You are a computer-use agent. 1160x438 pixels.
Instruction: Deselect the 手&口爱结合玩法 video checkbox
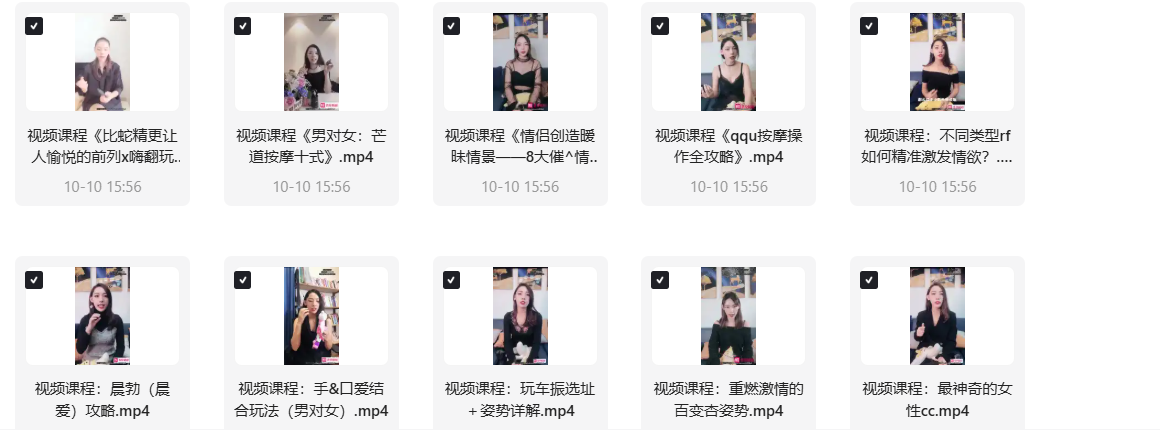(243, 280)
